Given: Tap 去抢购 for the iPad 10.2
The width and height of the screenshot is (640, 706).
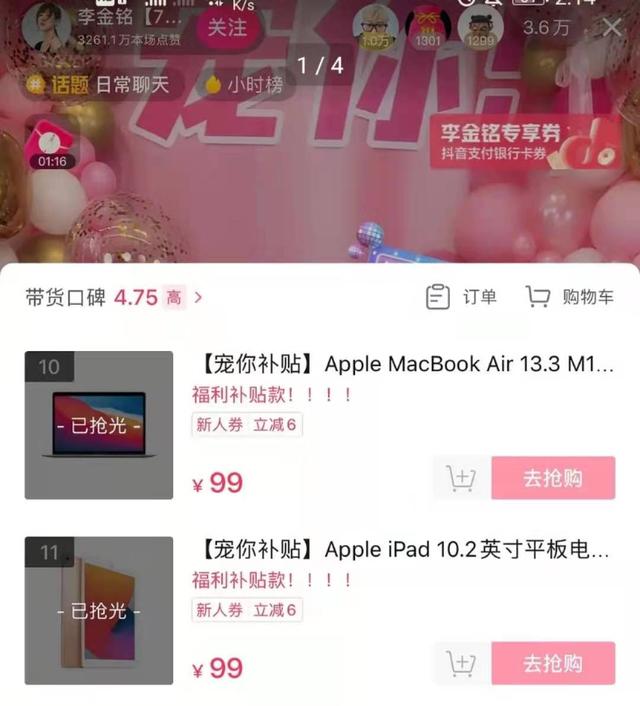Looking at the screenshot, I should 553,663.
